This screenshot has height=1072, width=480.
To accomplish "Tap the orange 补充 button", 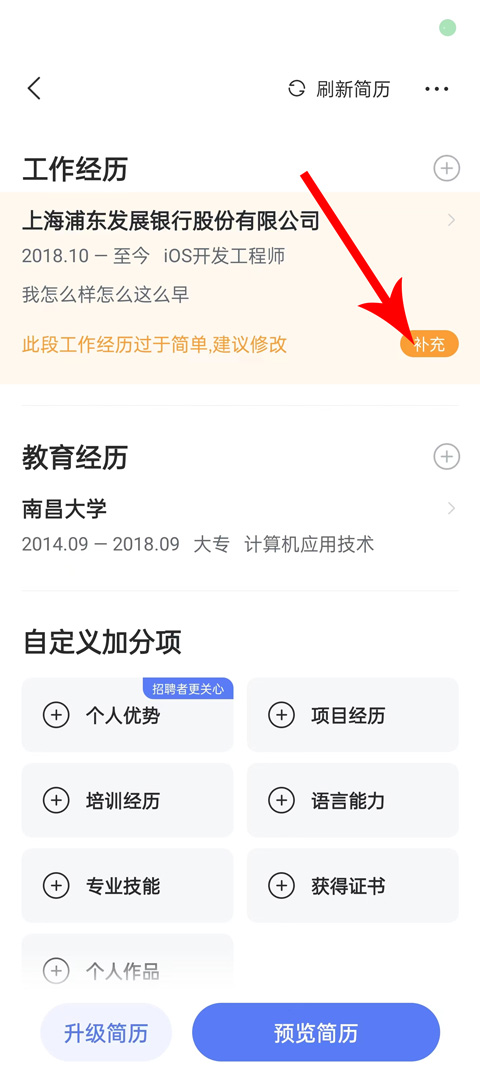I will [429, 345].
